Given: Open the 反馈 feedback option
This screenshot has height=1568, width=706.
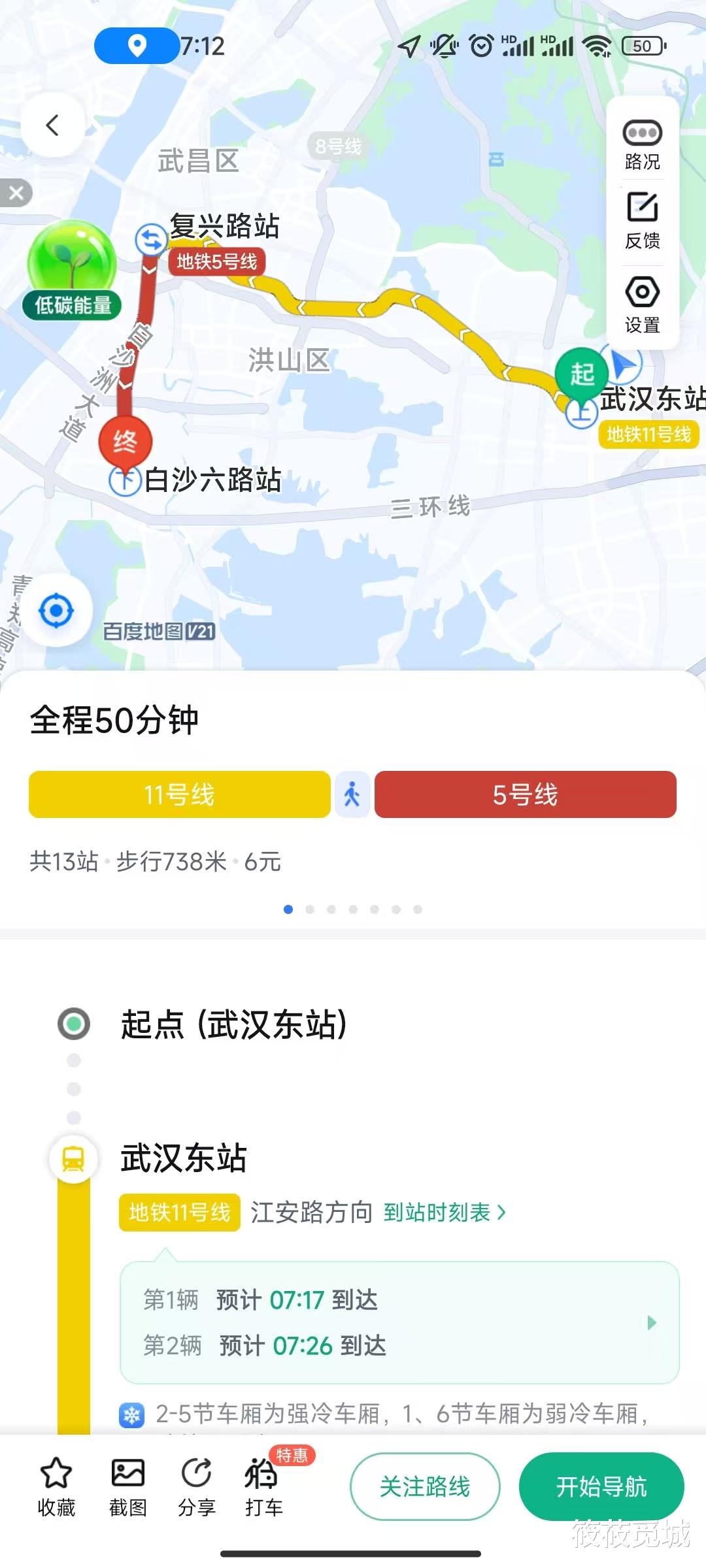Looking at the screenshot, I should coord(642,221).
